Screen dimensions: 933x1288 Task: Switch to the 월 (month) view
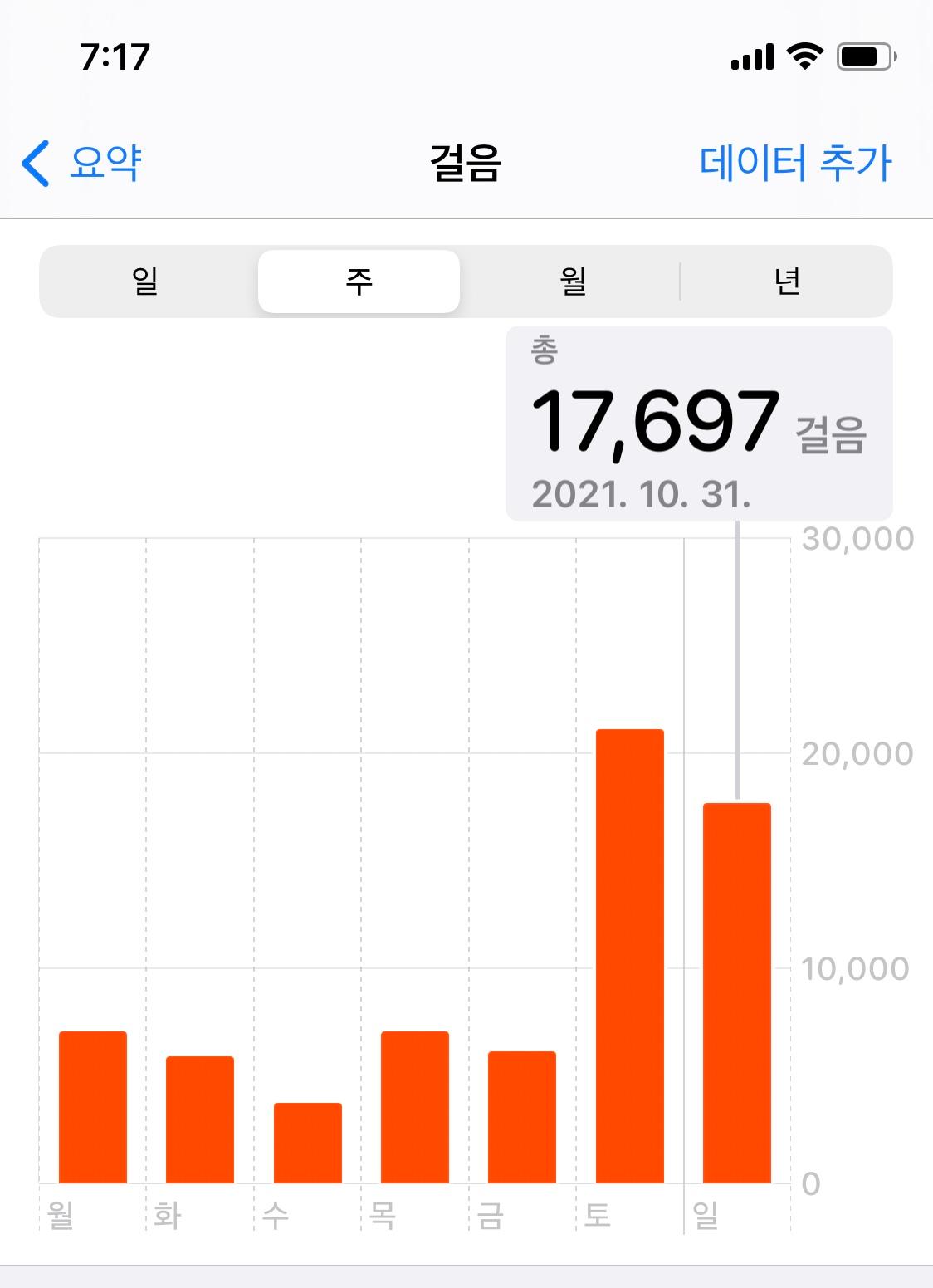[x=573, y=282]
